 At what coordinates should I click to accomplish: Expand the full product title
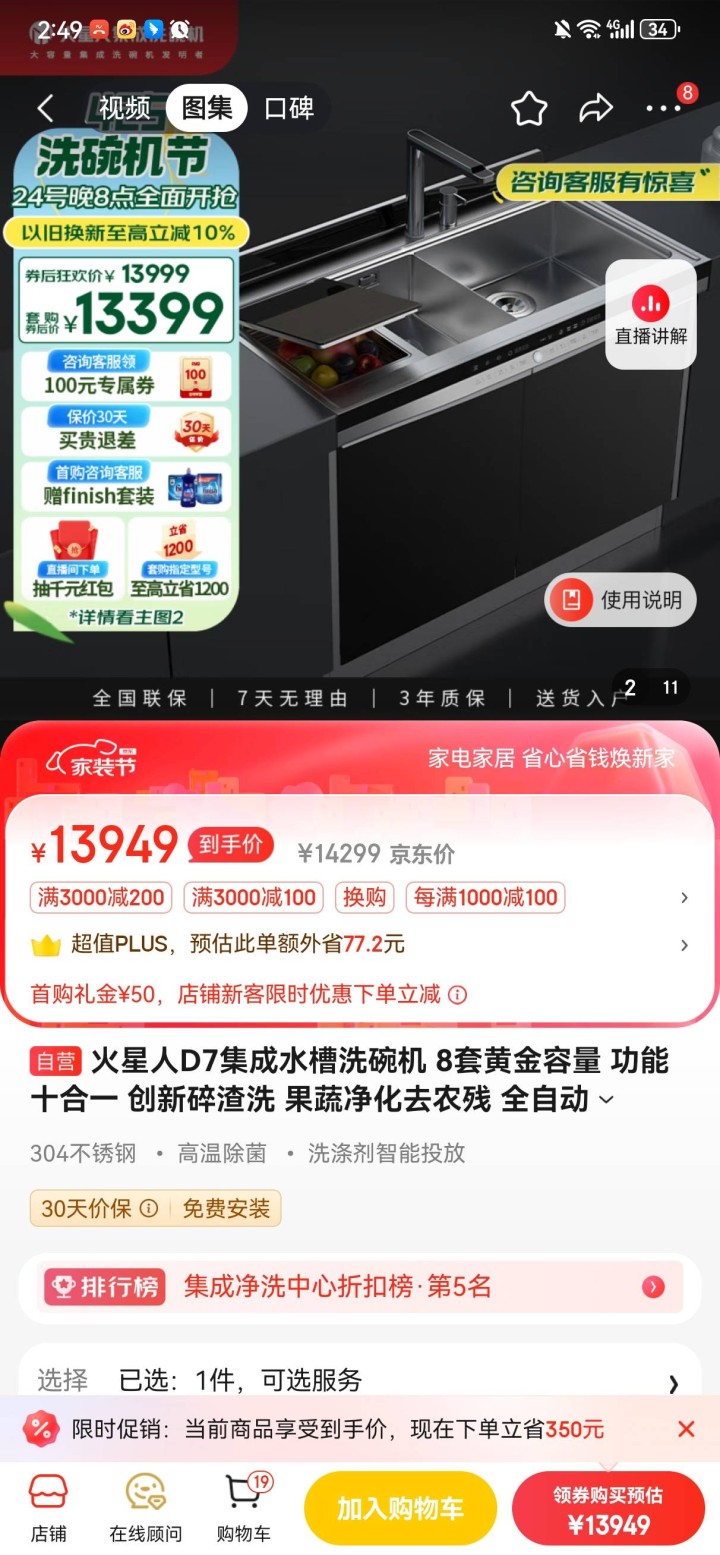click(x=606, y=1100)
